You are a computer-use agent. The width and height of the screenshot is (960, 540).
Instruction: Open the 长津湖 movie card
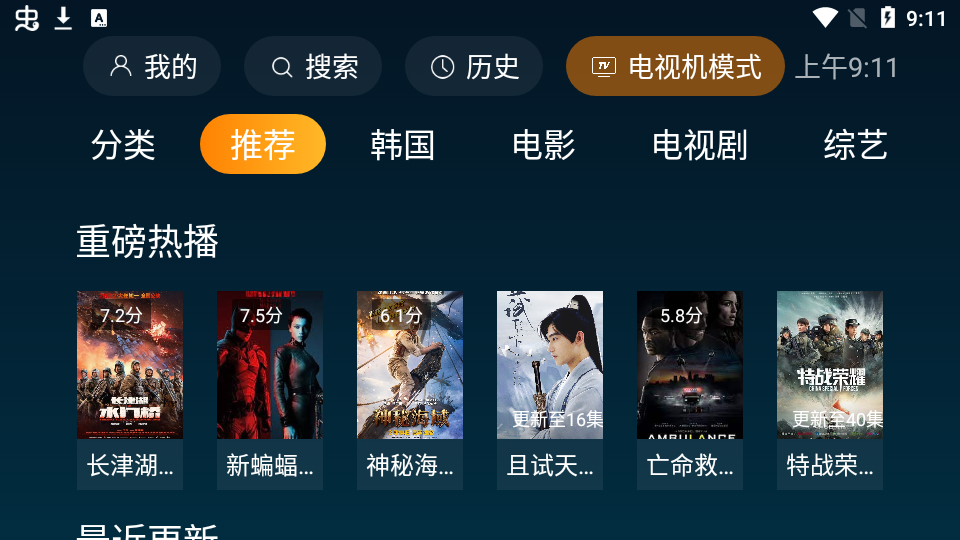130,390
